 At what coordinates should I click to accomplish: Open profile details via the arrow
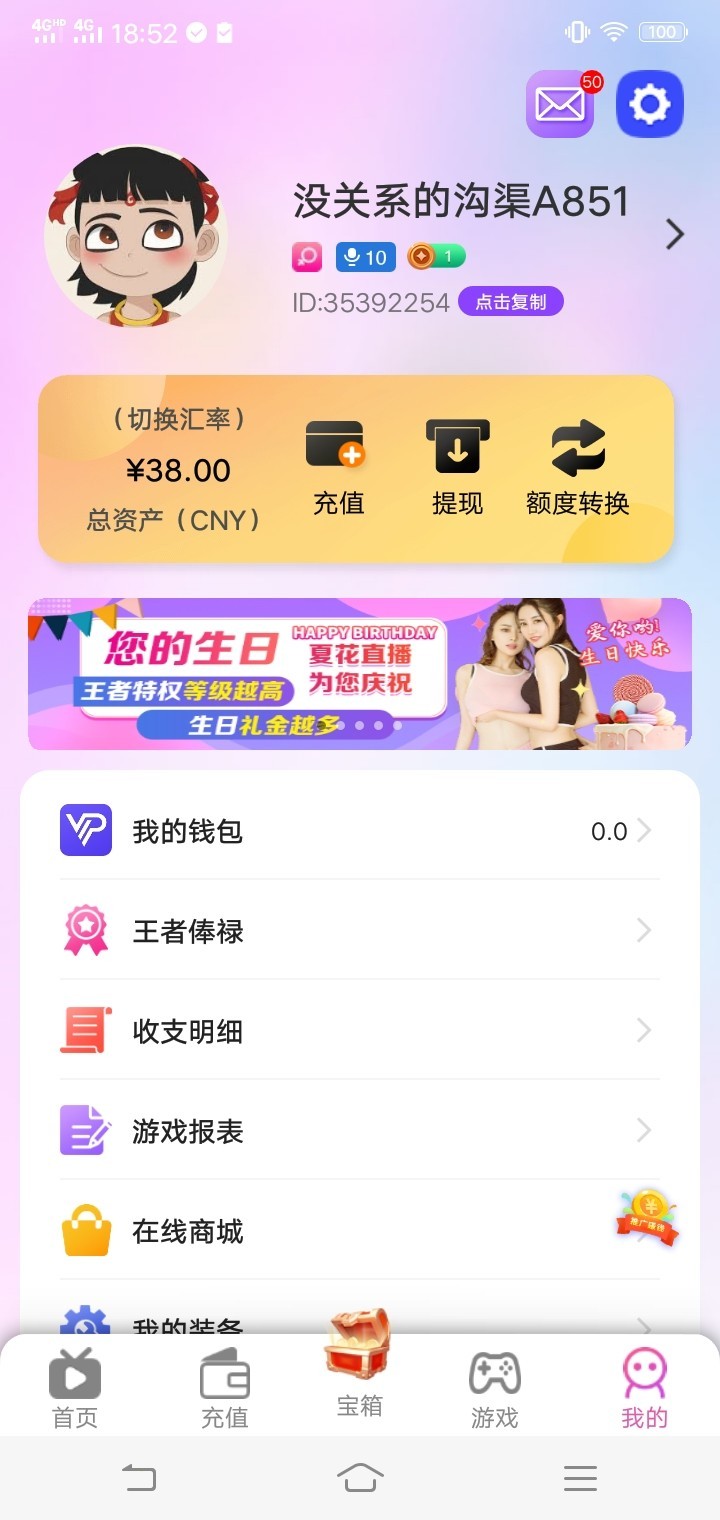(675, 234)
